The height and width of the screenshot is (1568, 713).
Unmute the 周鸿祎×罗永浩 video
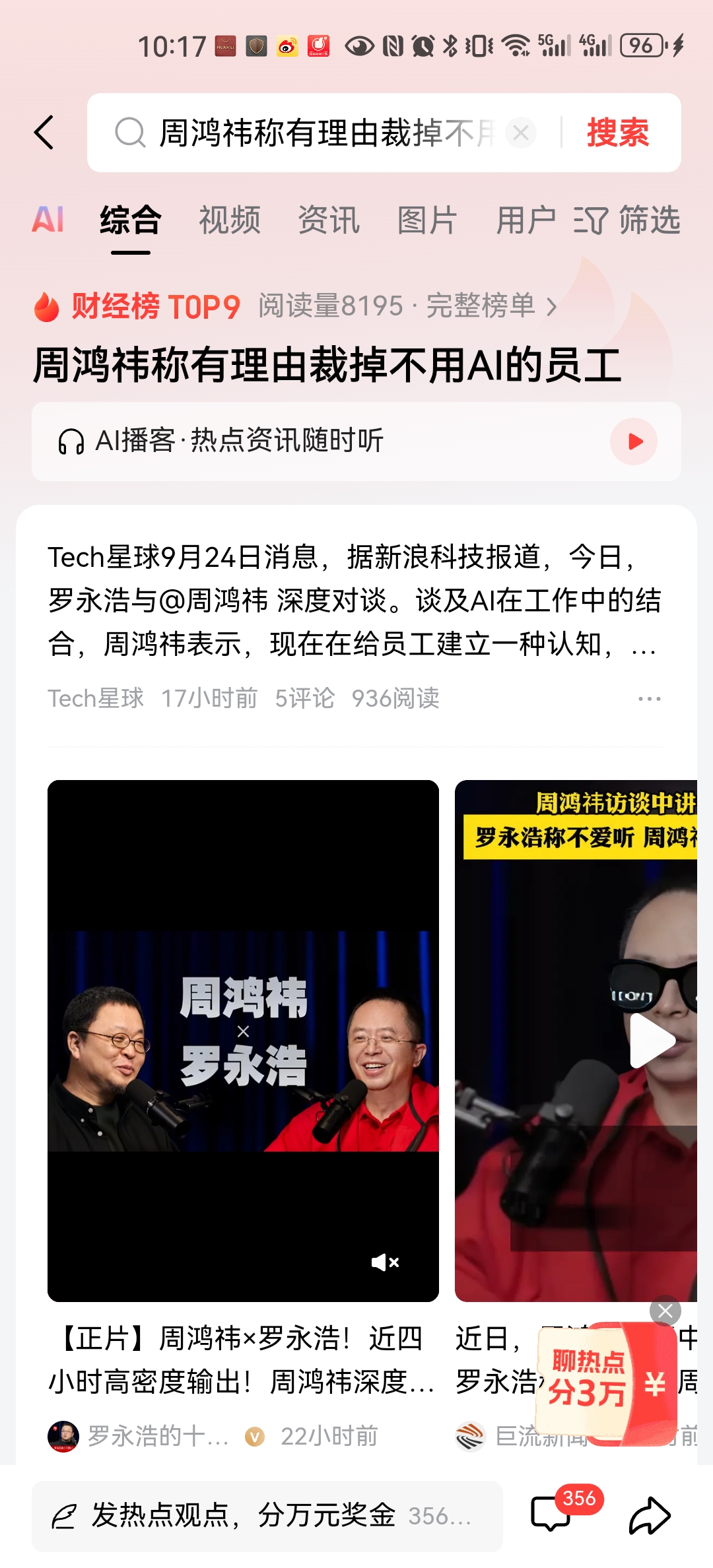386,1262
